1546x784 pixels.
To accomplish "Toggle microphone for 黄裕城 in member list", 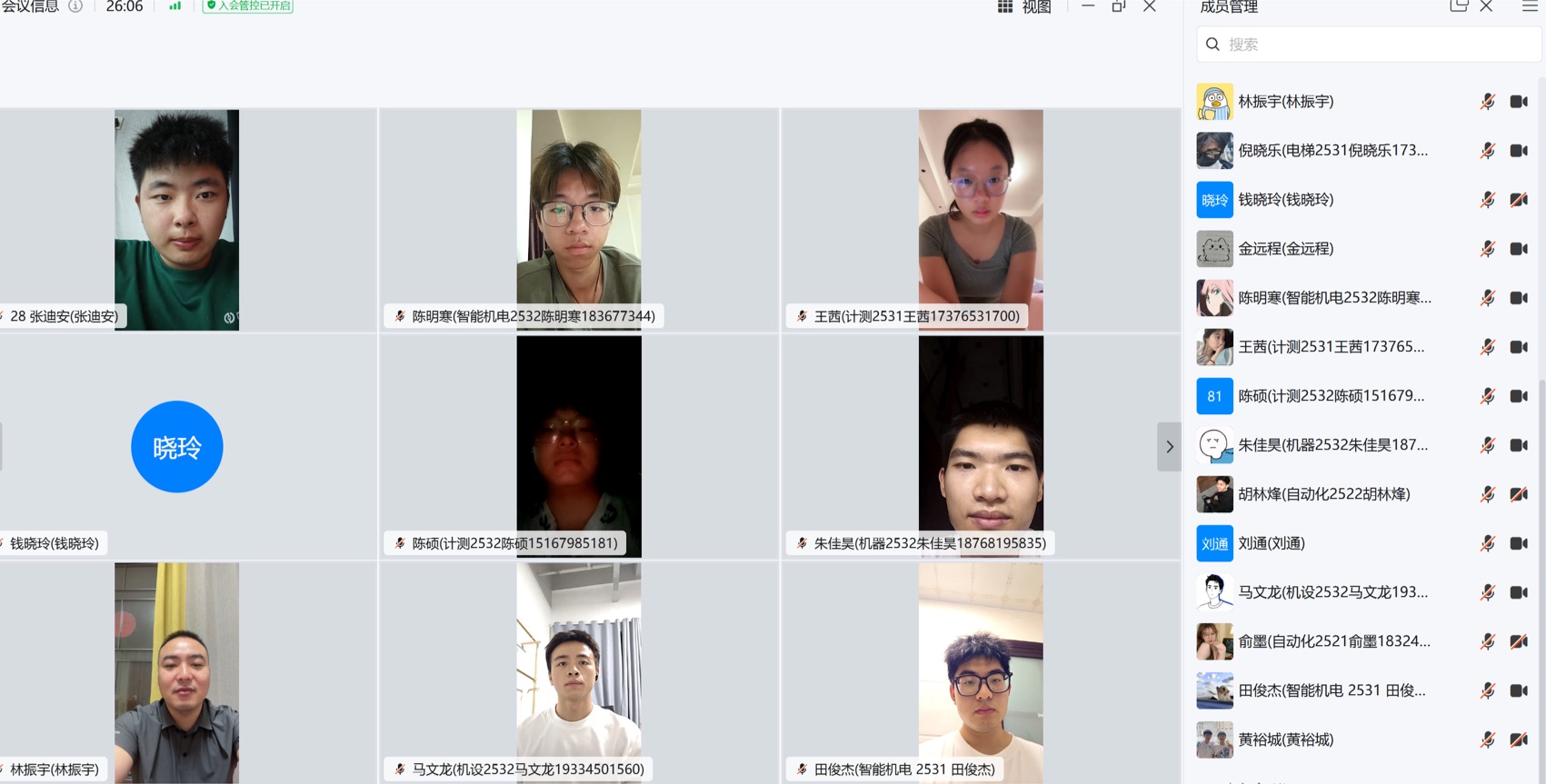I will 1488,739.
